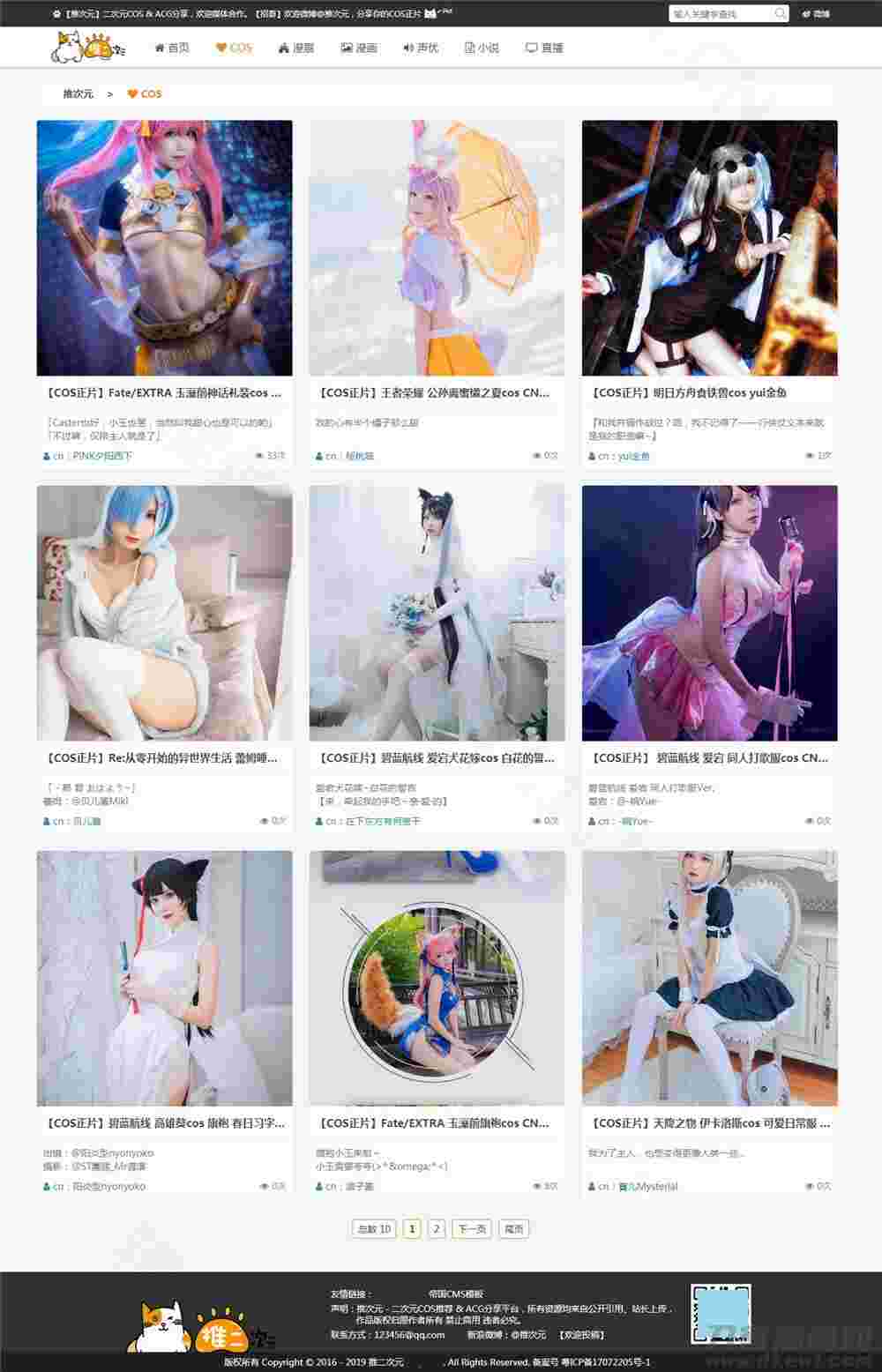Switch to the 漫展 tab
Image resolution: width=882 pixels, height=1372 pixels.
point(296,48)
